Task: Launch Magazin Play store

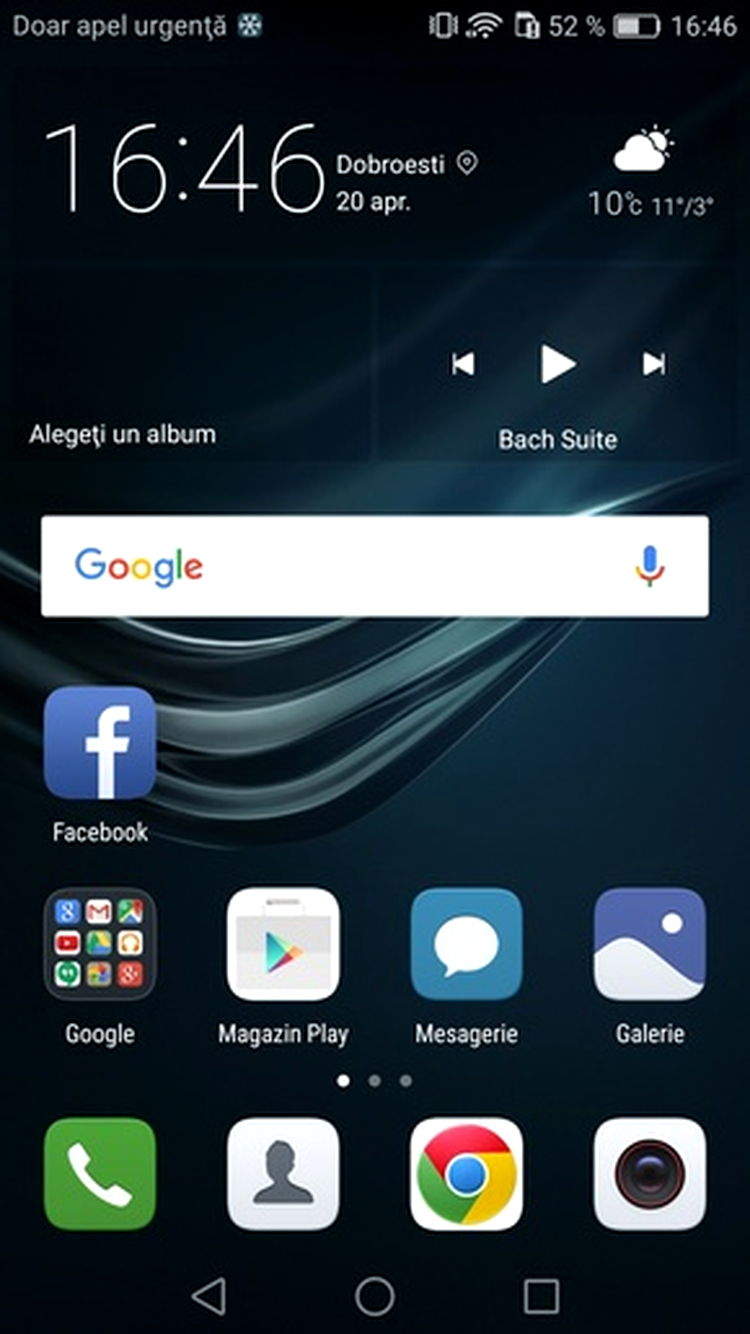Action: [283, 944]
